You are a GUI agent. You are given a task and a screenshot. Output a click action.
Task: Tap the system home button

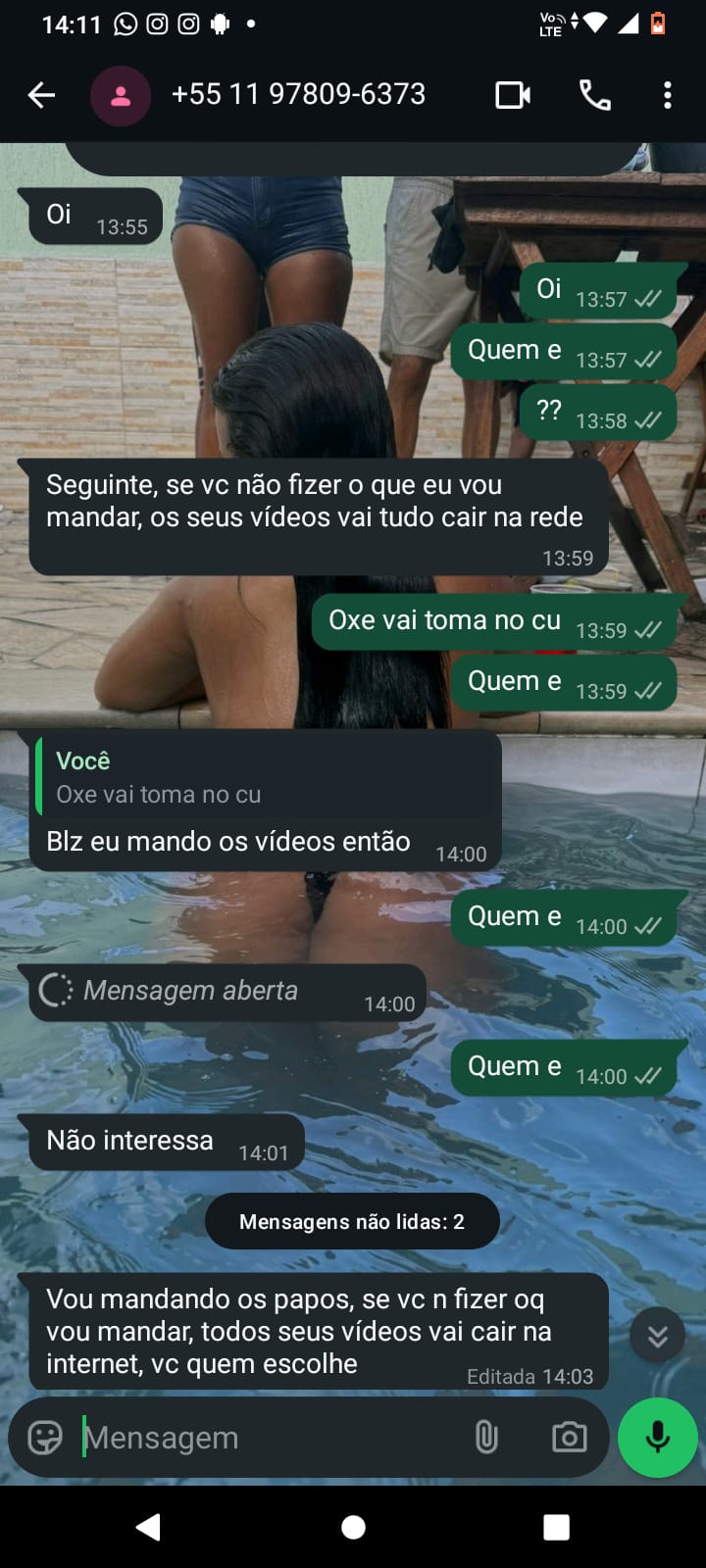click(353, 1527)
